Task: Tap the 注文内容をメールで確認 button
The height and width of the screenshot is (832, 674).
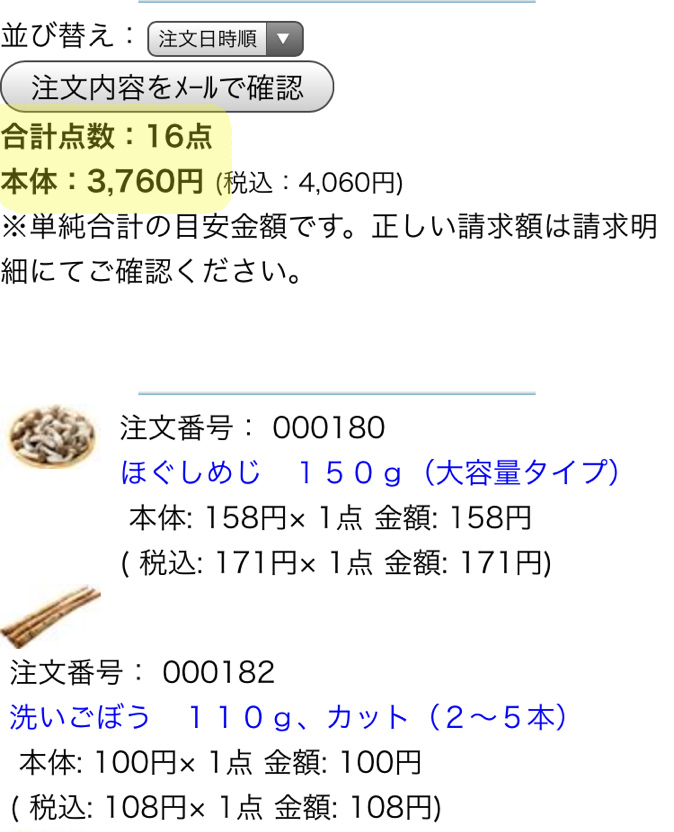Action: (x=167, y=88)
